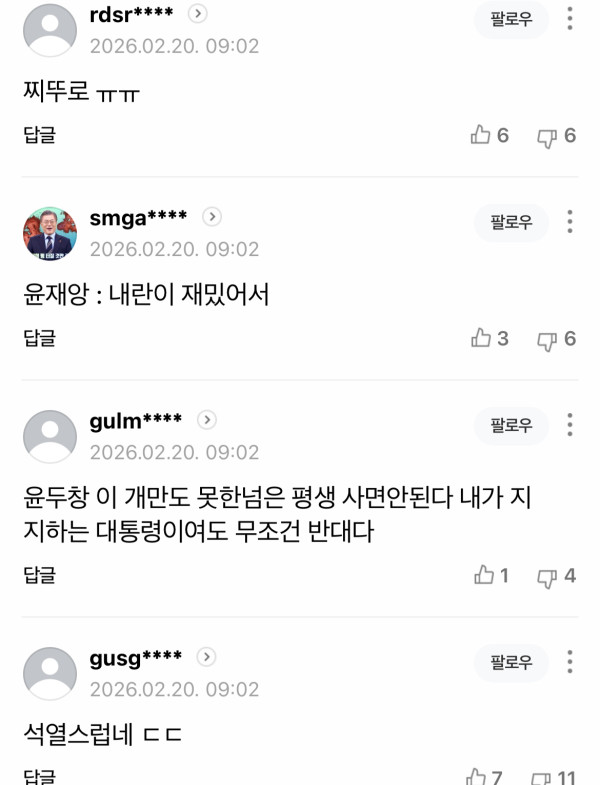Screen dimensions: 600x785
Task: Reply to smga**** comment
Action: [39, 338]
